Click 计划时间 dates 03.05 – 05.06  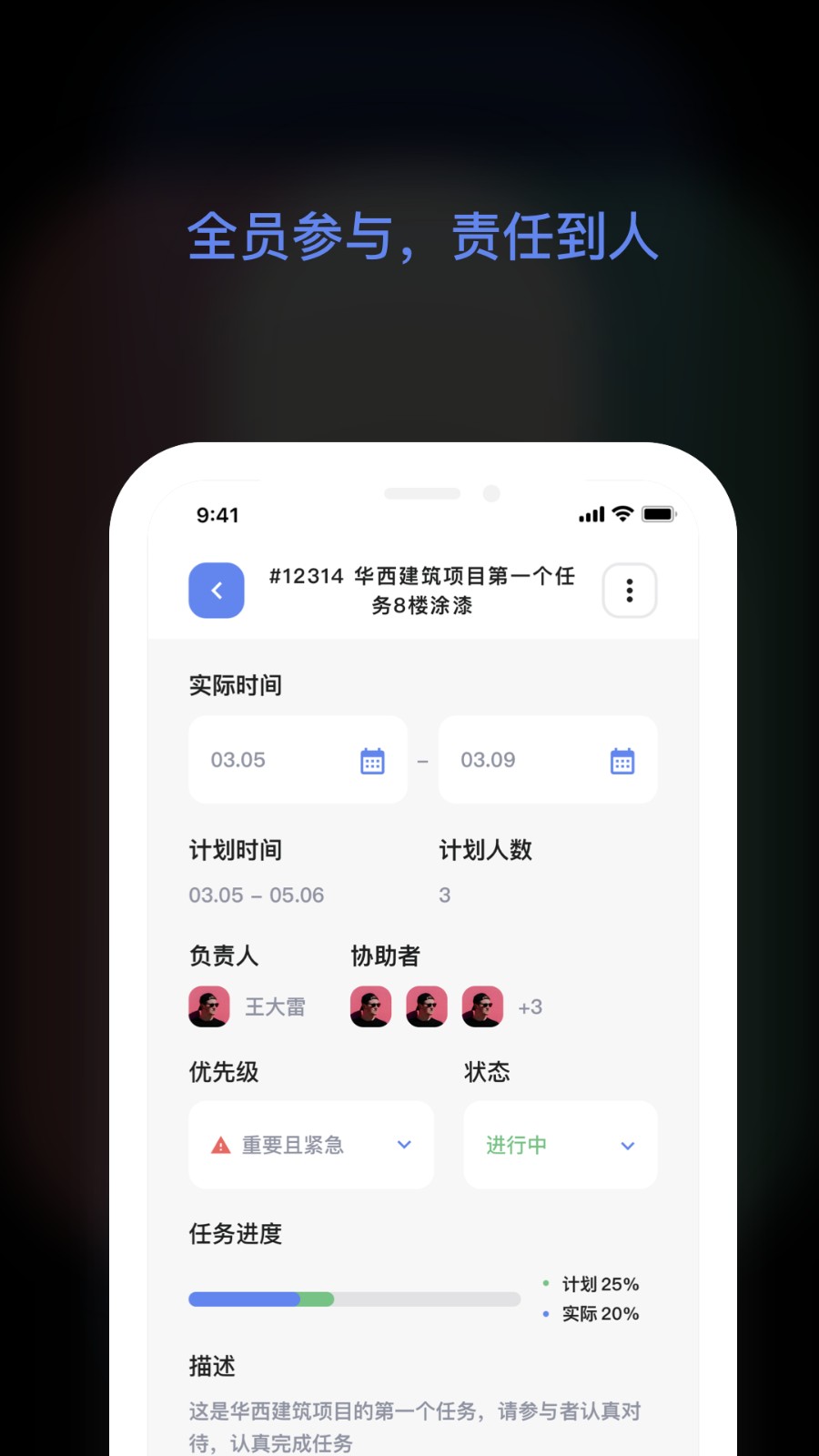tap(256, 895)
